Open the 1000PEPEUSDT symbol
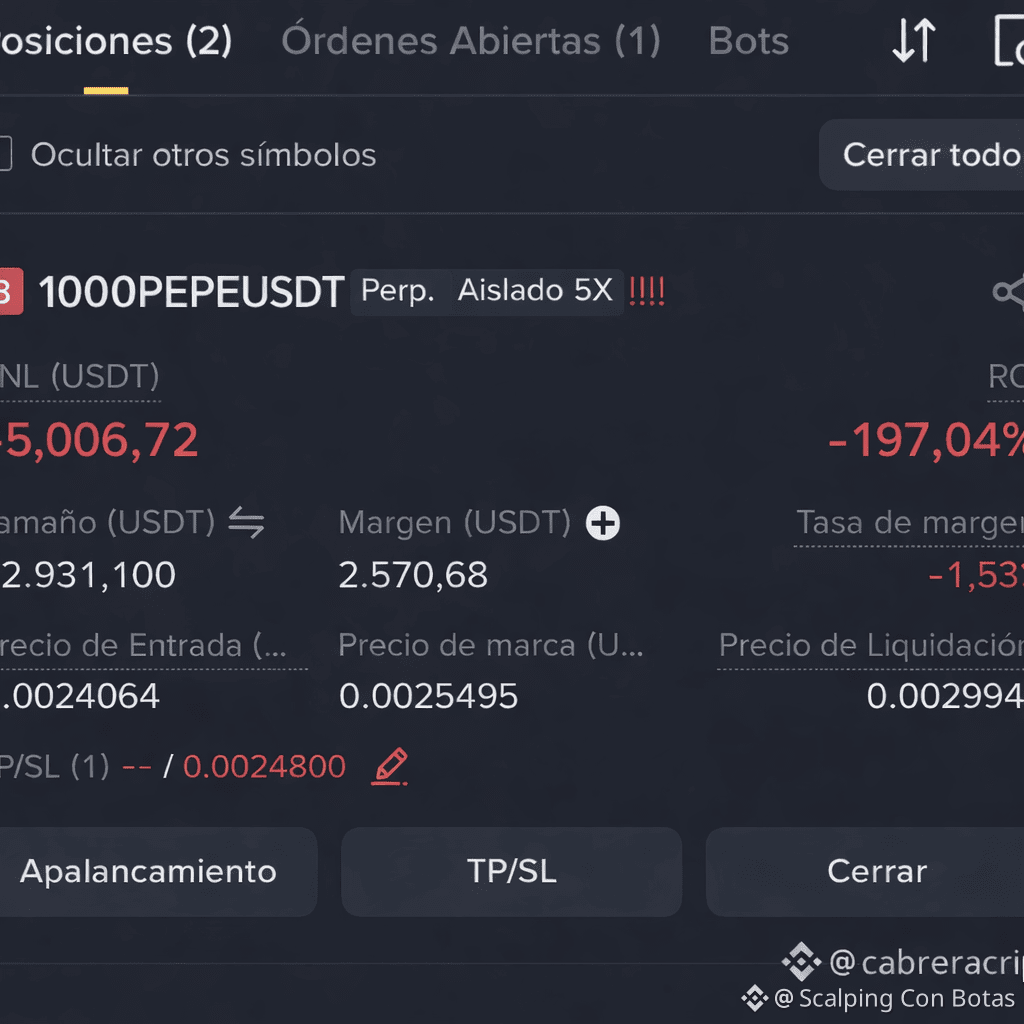This screenshot has width=1024, height=1024. 190,292
